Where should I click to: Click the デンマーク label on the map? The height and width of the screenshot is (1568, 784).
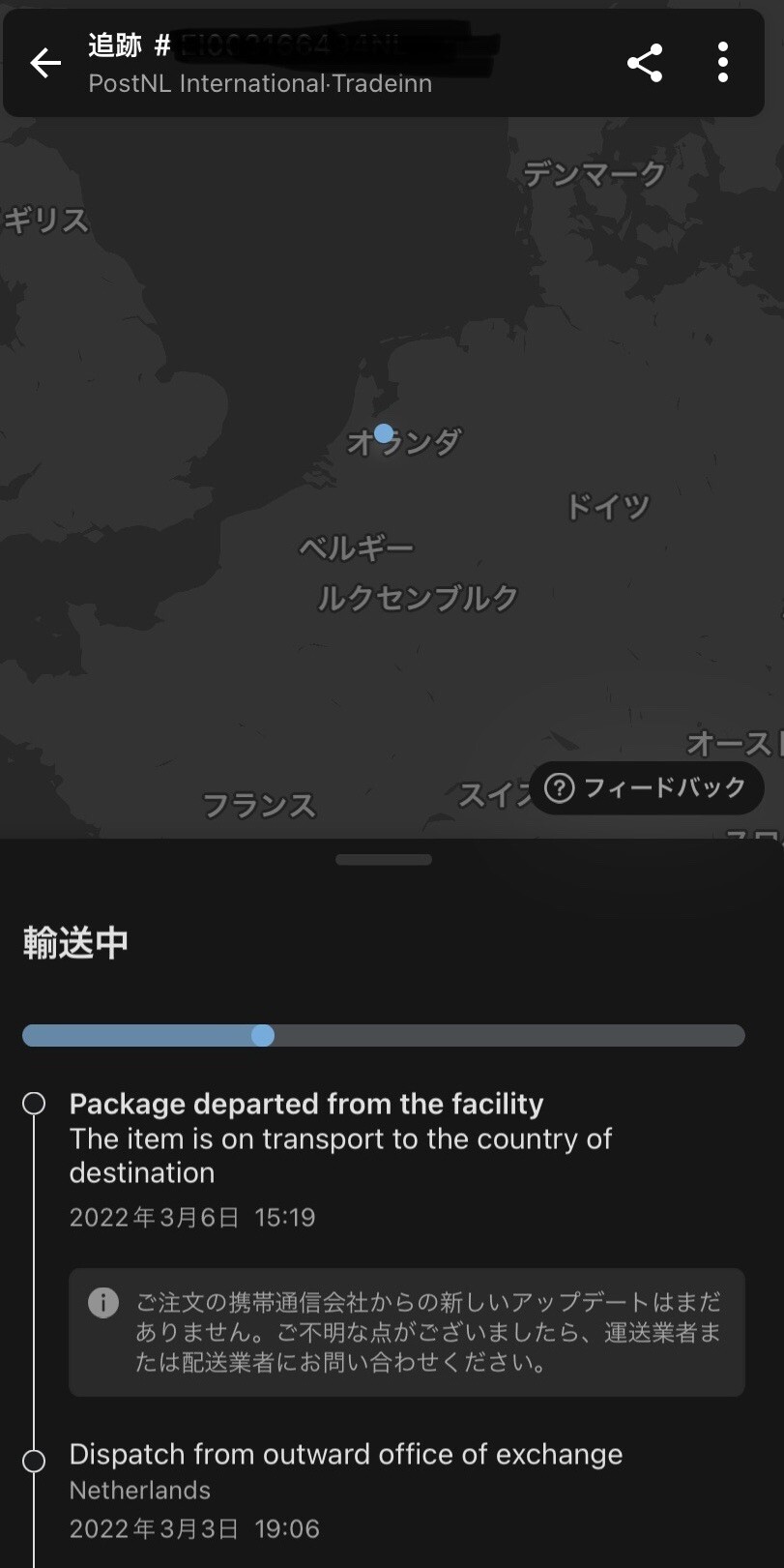[x=594, y=172]
